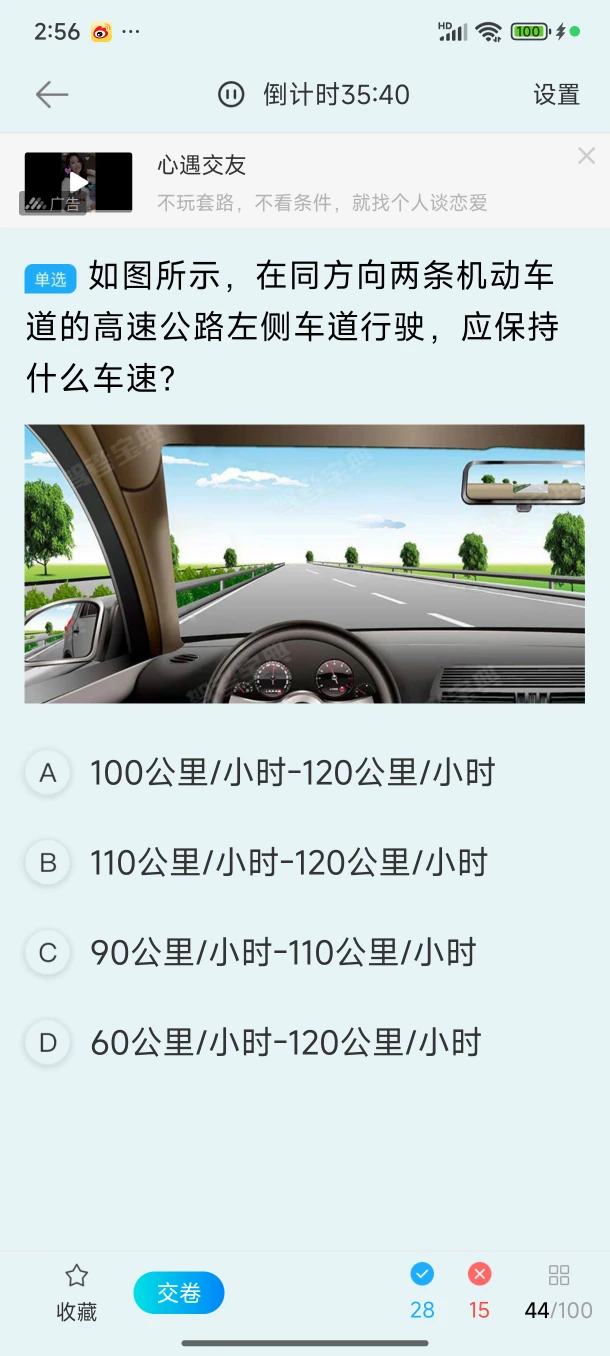Choose option D 60公里/小时-120公里/小时

pos(285,1043)
